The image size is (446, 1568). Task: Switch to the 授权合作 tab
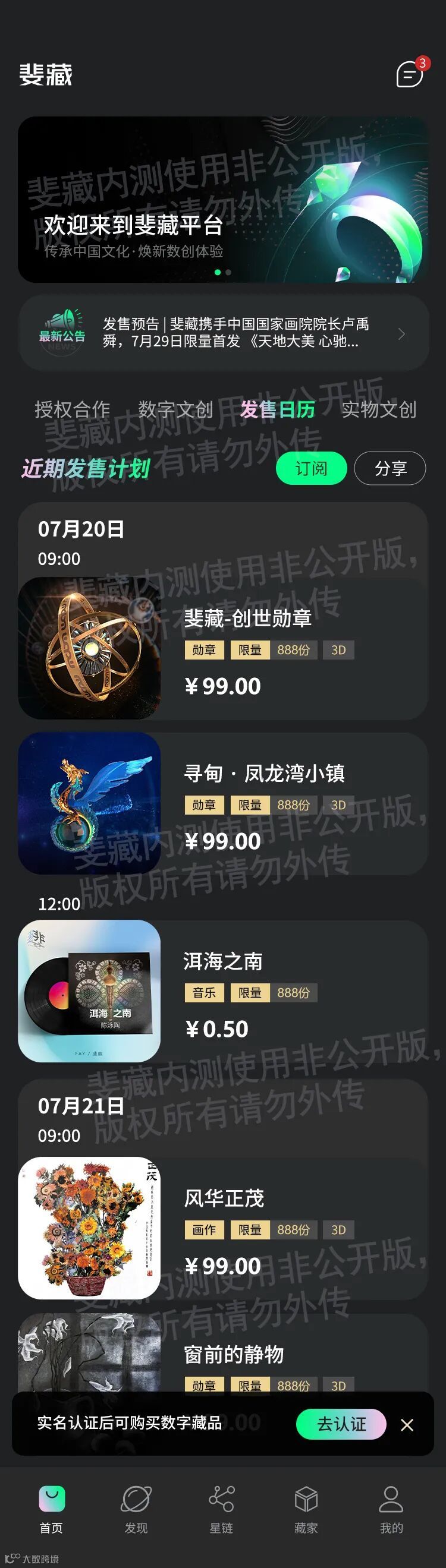(73, 409)
